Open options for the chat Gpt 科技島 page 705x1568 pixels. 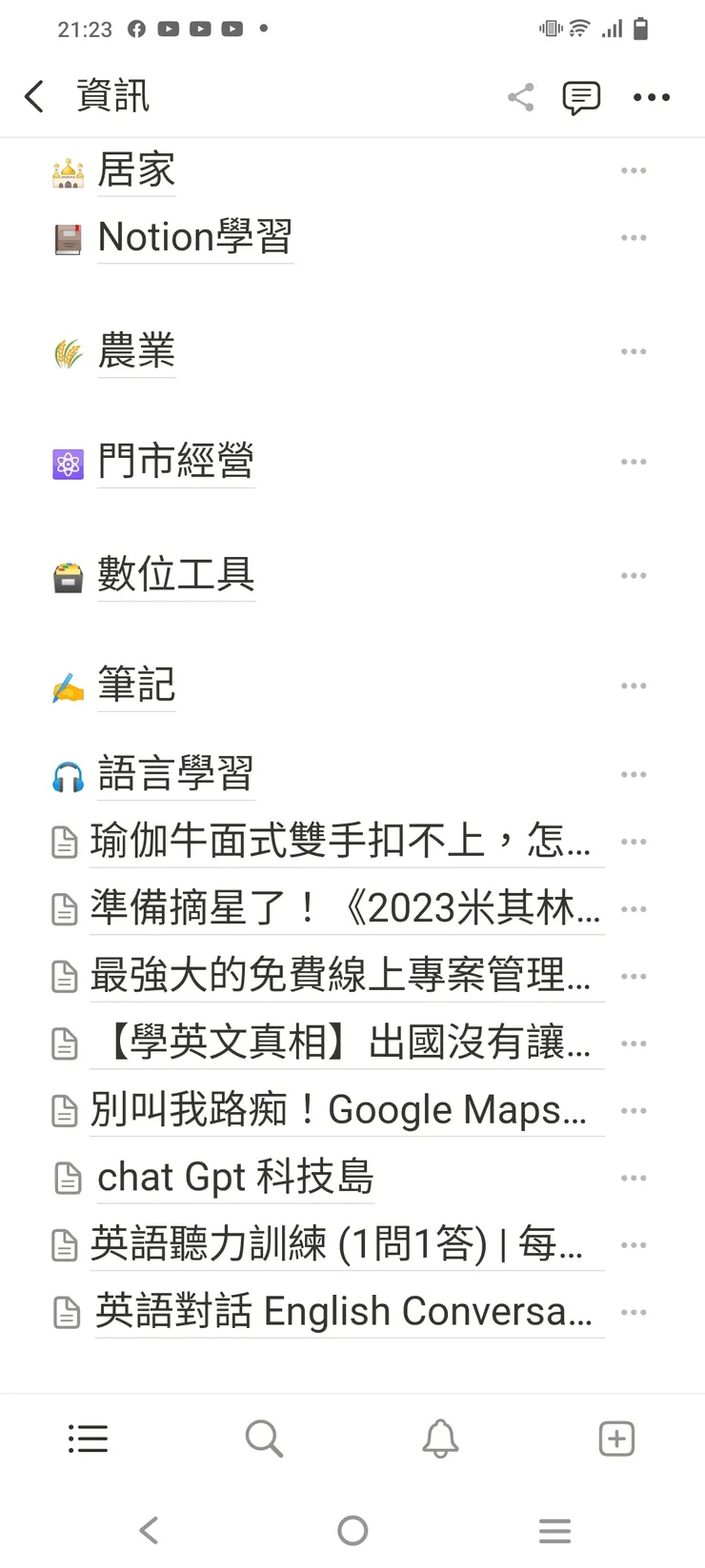point(634,1178)
